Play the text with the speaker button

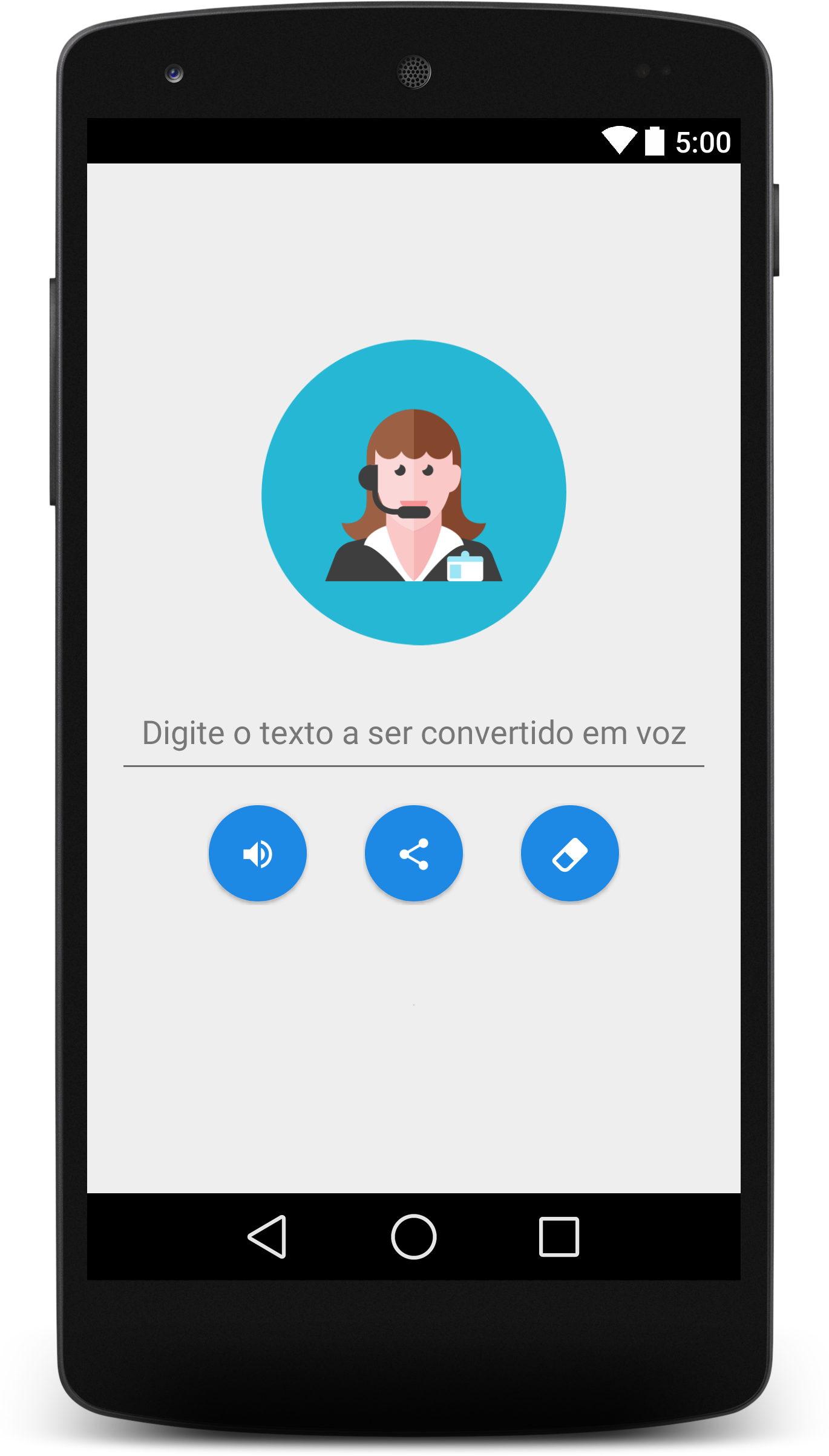pyautogui.click(x=258, y=854)
